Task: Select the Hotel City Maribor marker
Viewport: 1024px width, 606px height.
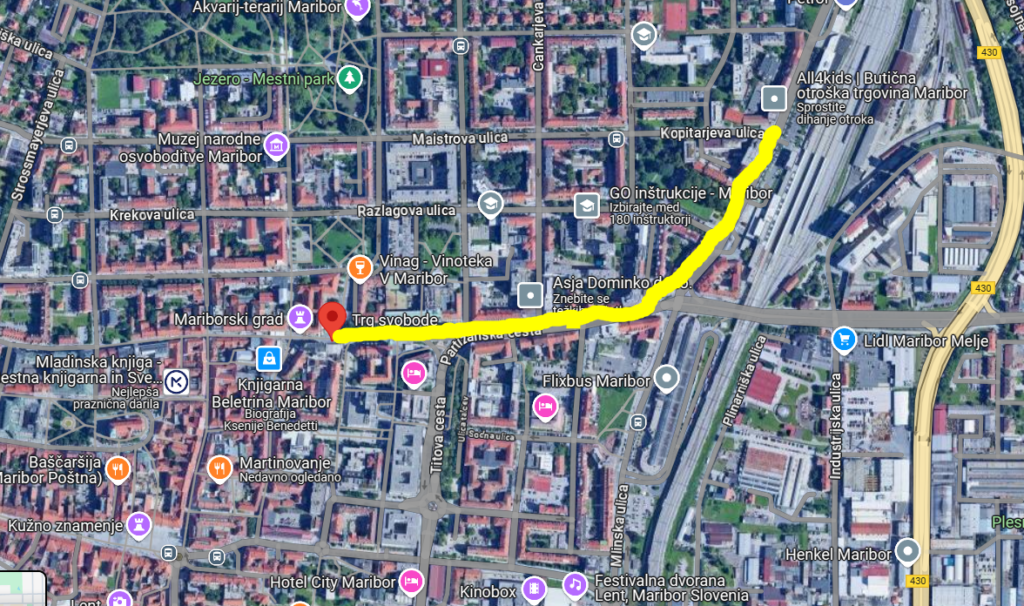Action: [x=409, y=581]
